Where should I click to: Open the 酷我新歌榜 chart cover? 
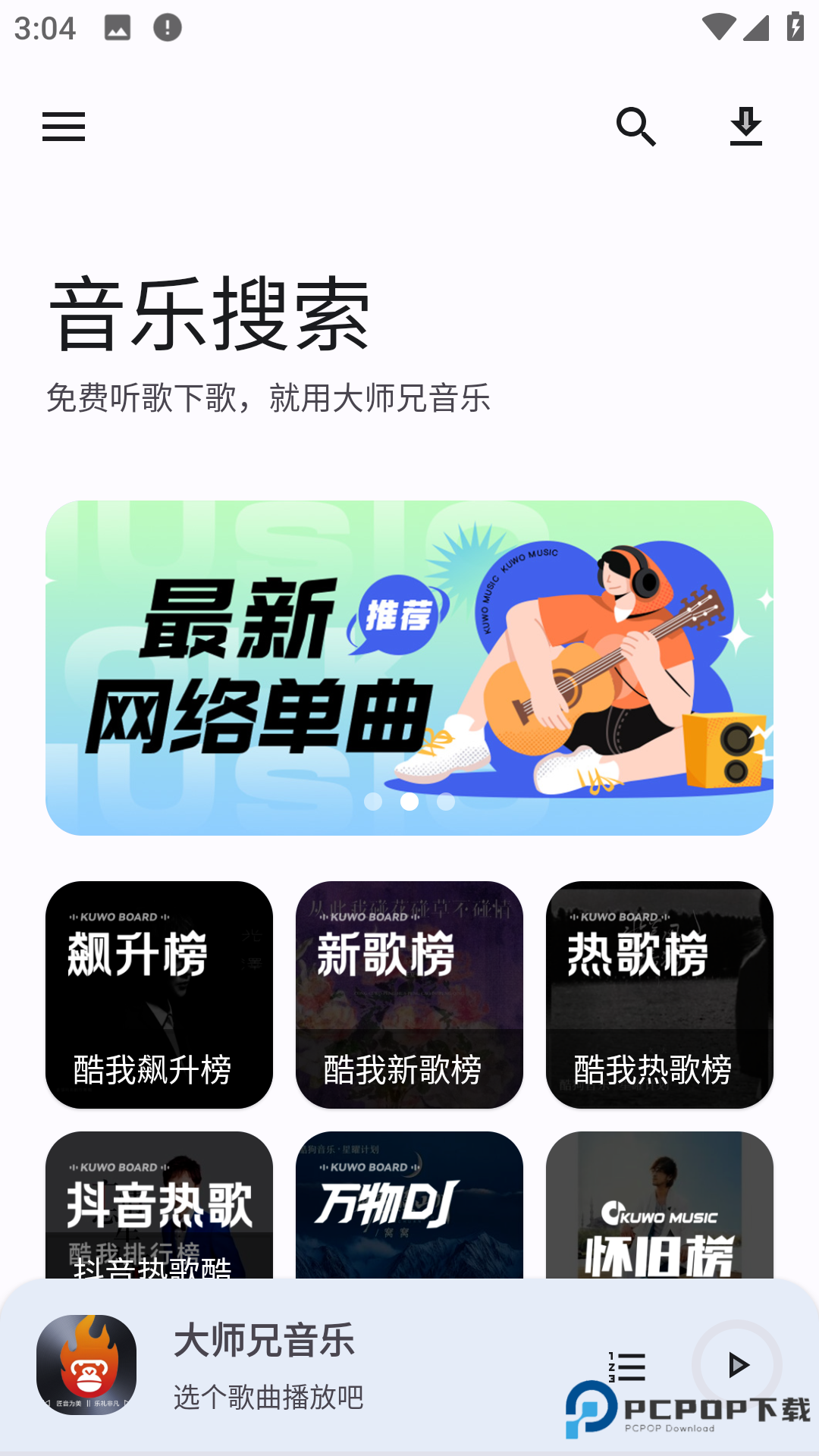[x=409, y=996]
